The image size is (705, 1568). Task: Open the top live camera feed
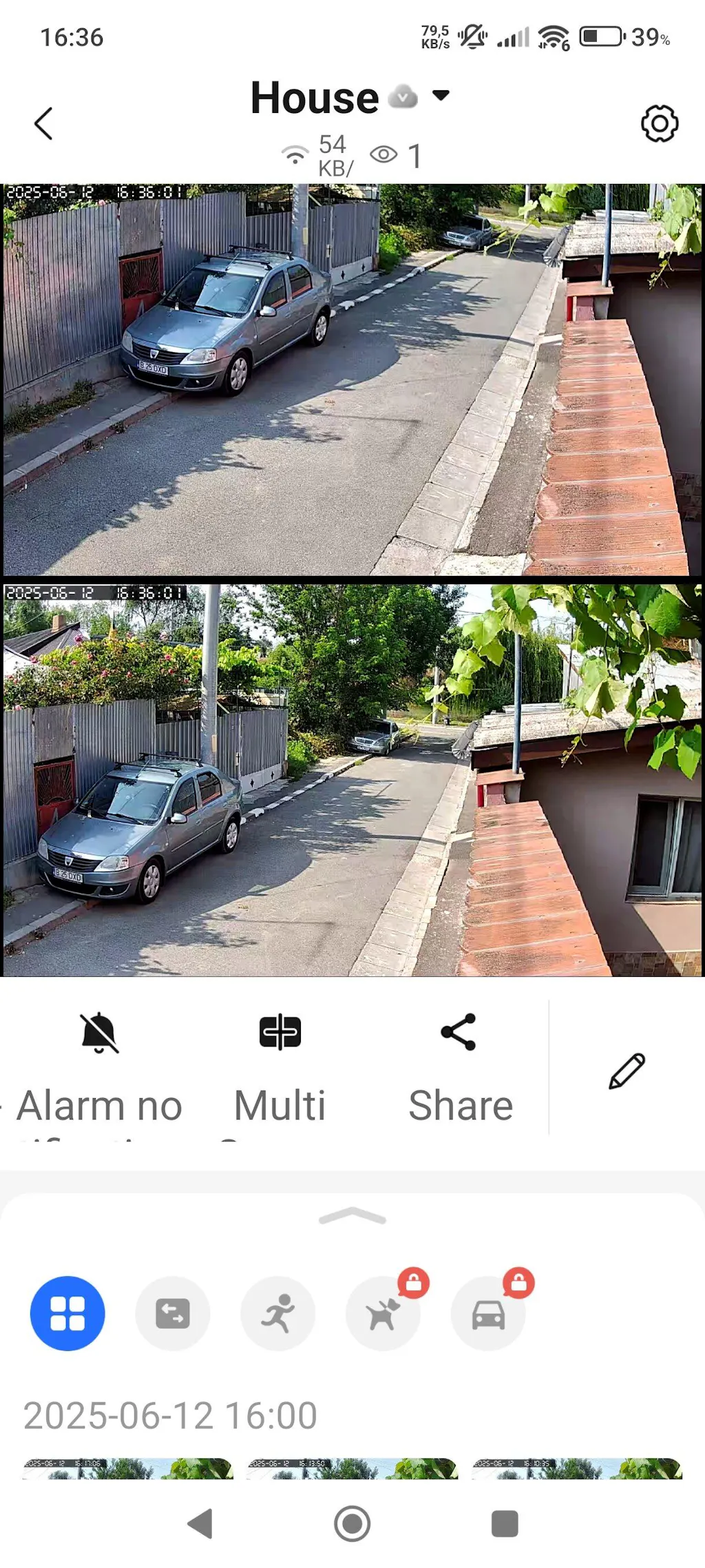352,380
